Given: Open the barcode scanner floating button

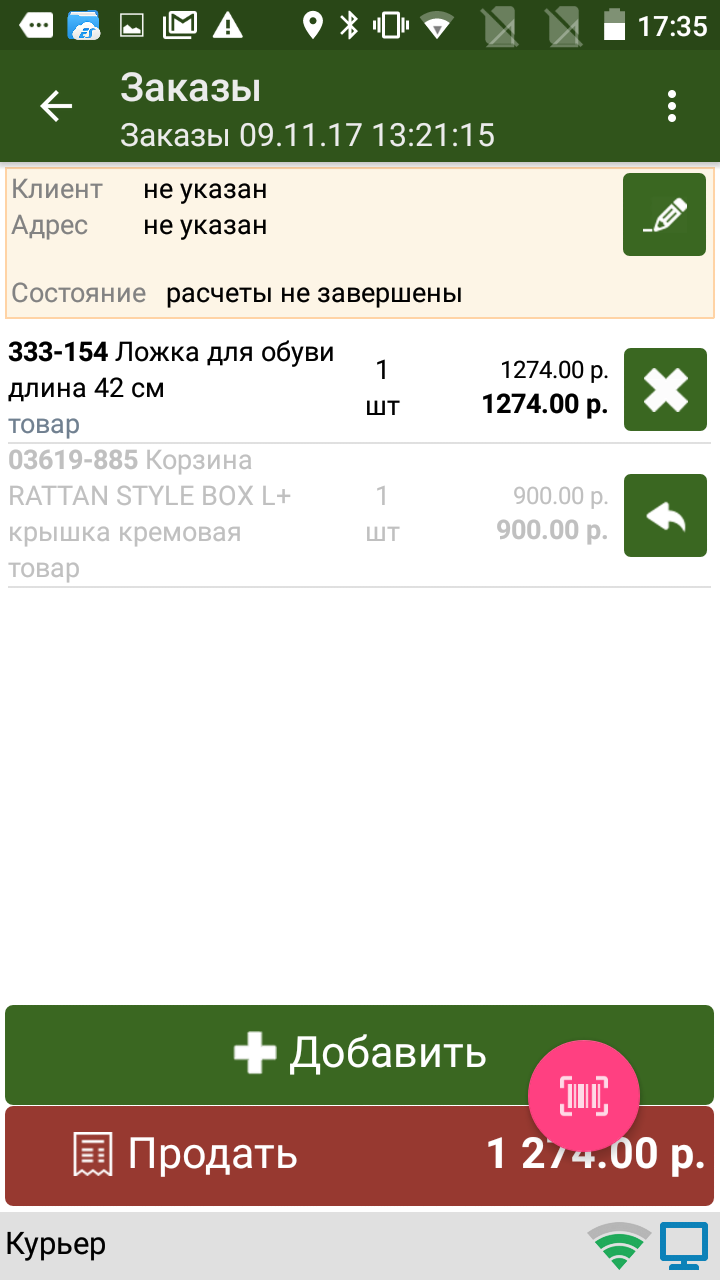Looking at the screenshot, I should 583,1096.
